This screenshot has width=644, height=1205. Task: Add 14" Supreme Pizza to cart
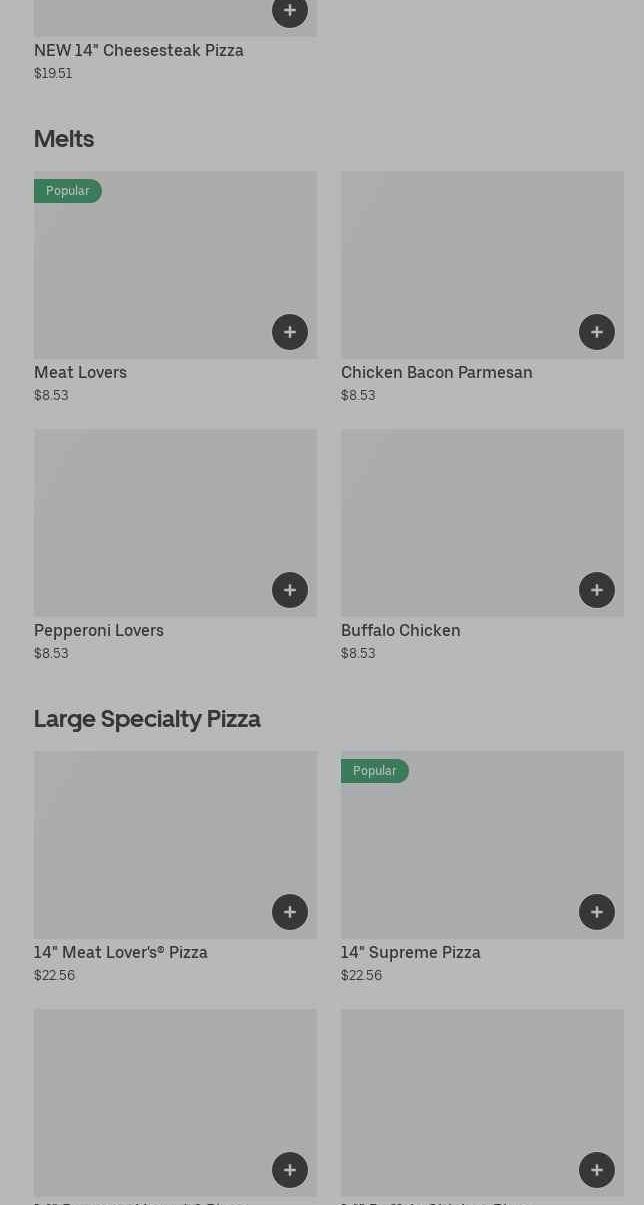click(597, 912)
